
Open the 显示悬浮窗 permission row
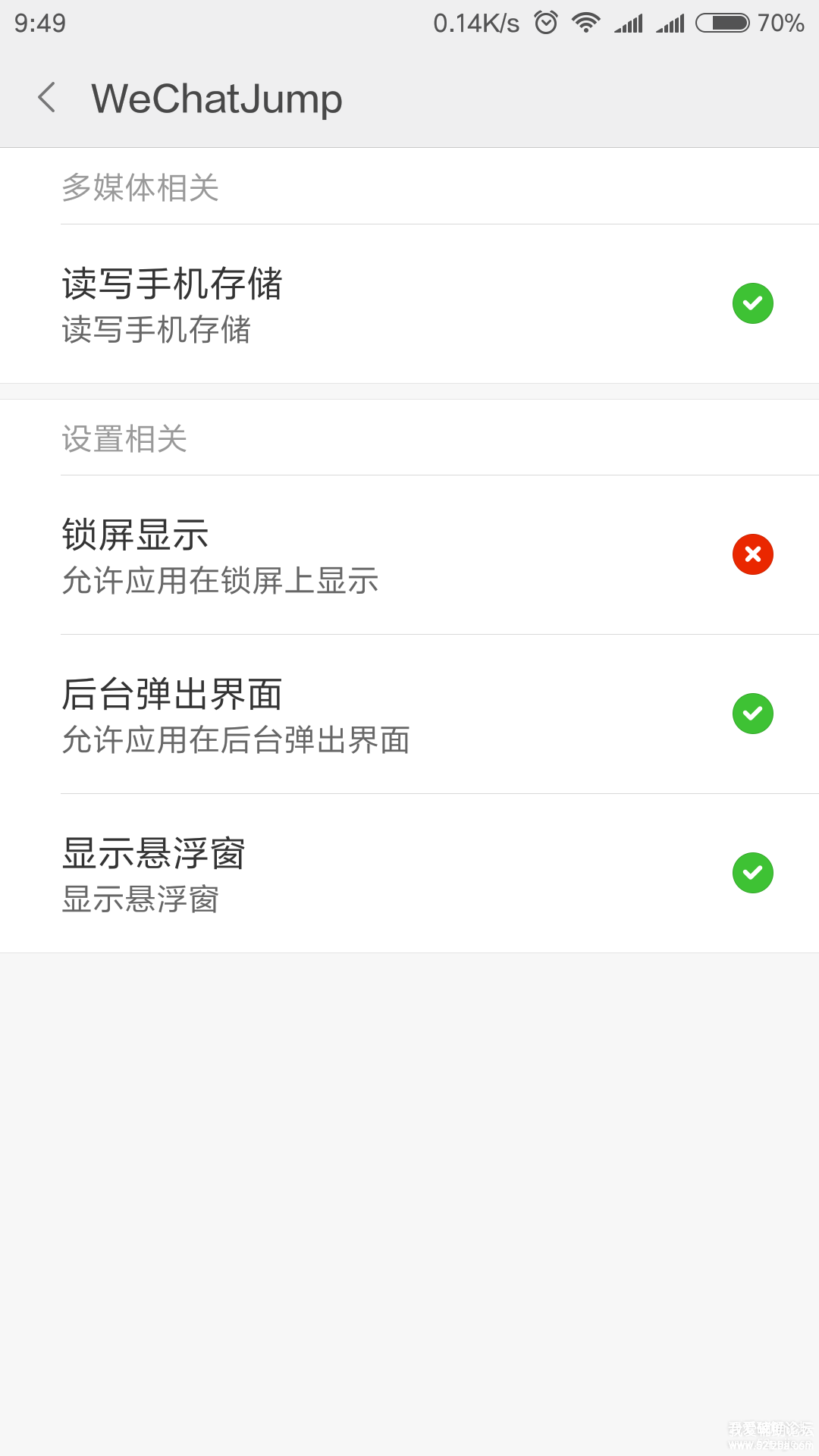tap(409, 874)
